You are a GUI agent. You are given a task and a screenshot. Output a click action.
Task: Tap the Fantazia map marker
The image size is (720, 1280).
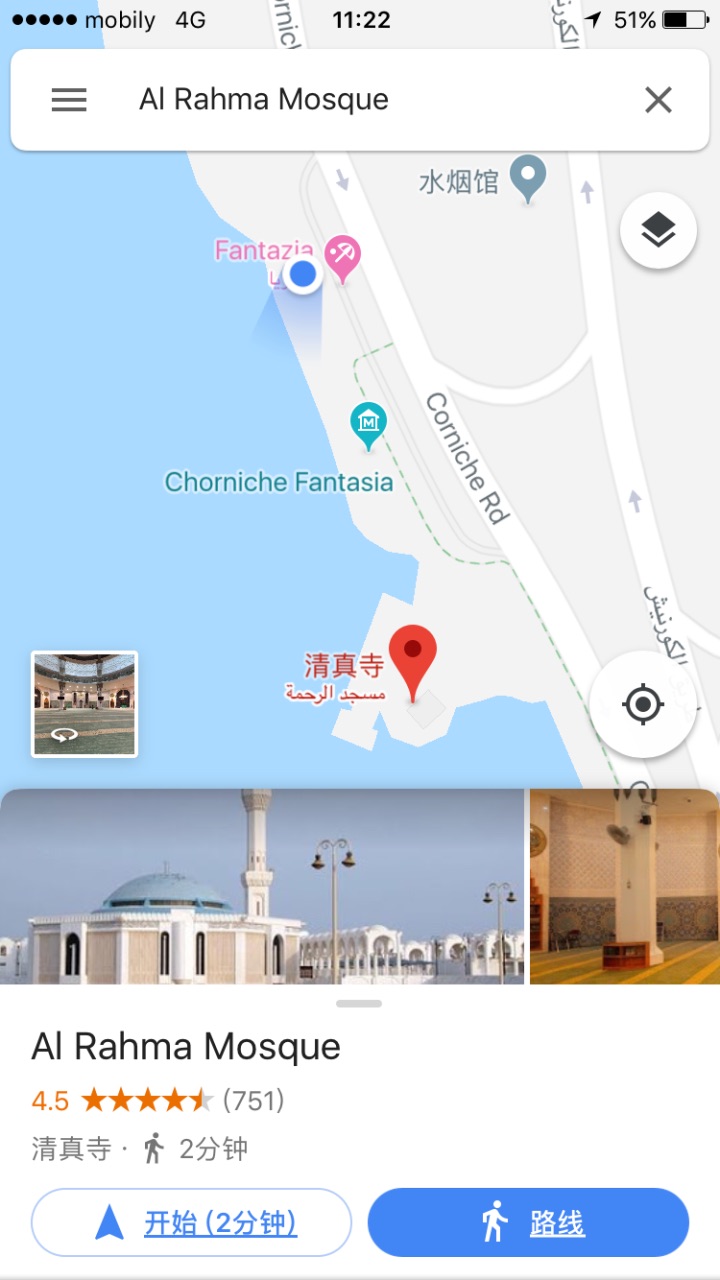click(343, 259)
